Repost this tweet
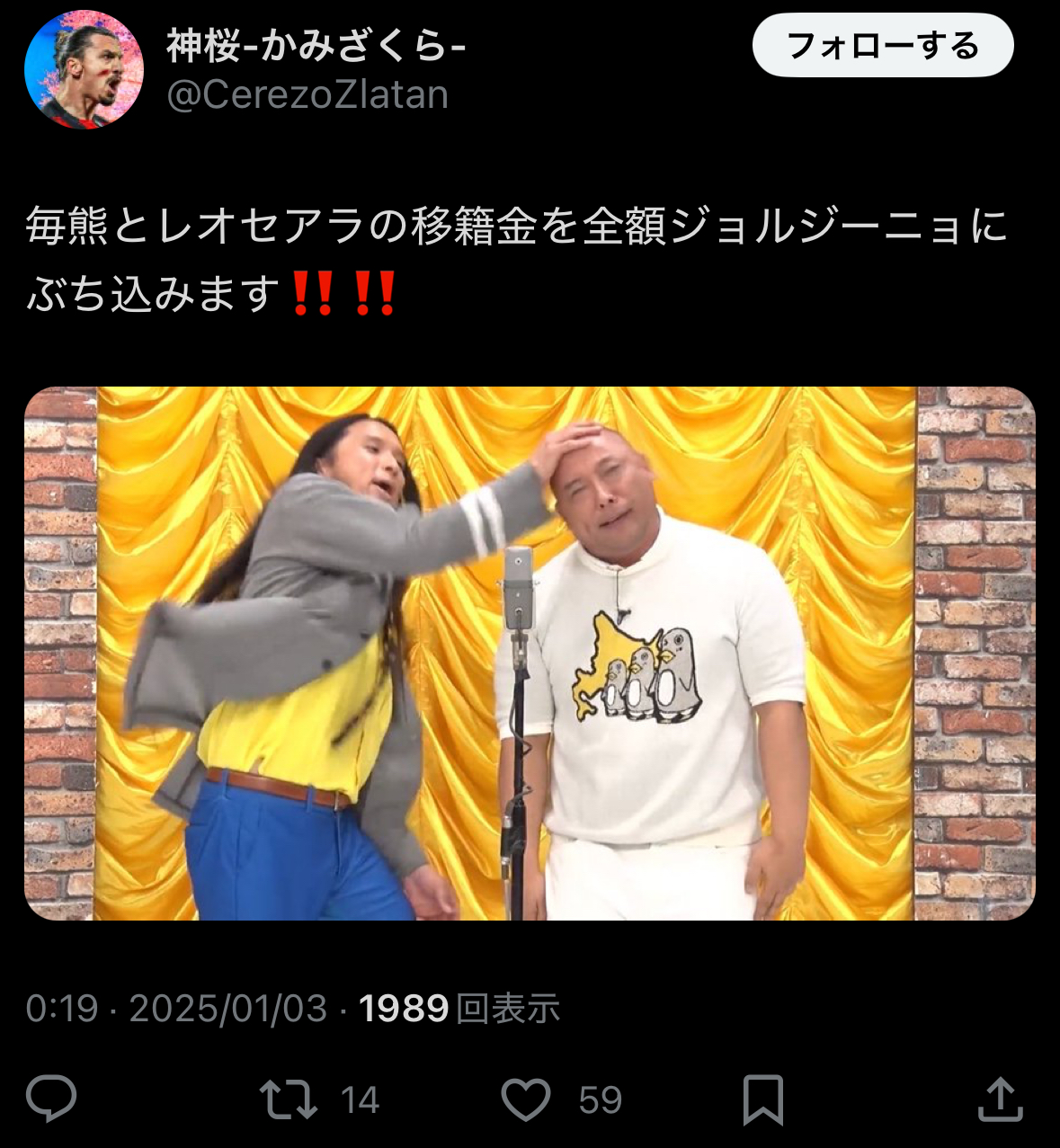The height and width of the screenshot is (1148, 1060). coord(288,1099)
